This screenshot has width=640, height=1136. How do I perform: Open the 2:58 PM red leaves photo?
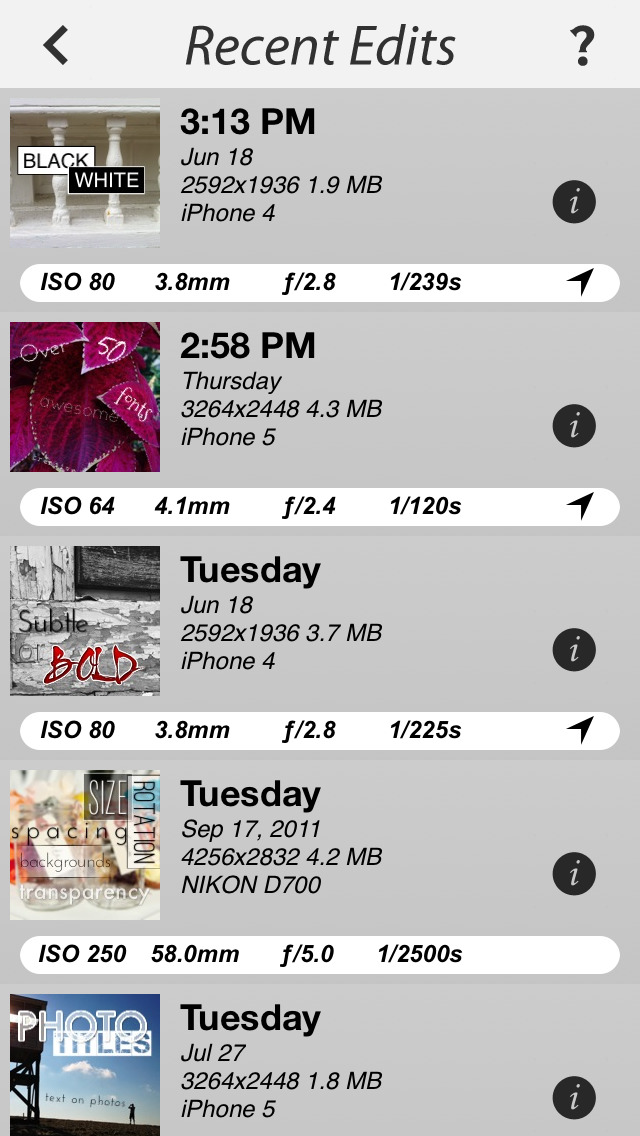click(85, 397)
